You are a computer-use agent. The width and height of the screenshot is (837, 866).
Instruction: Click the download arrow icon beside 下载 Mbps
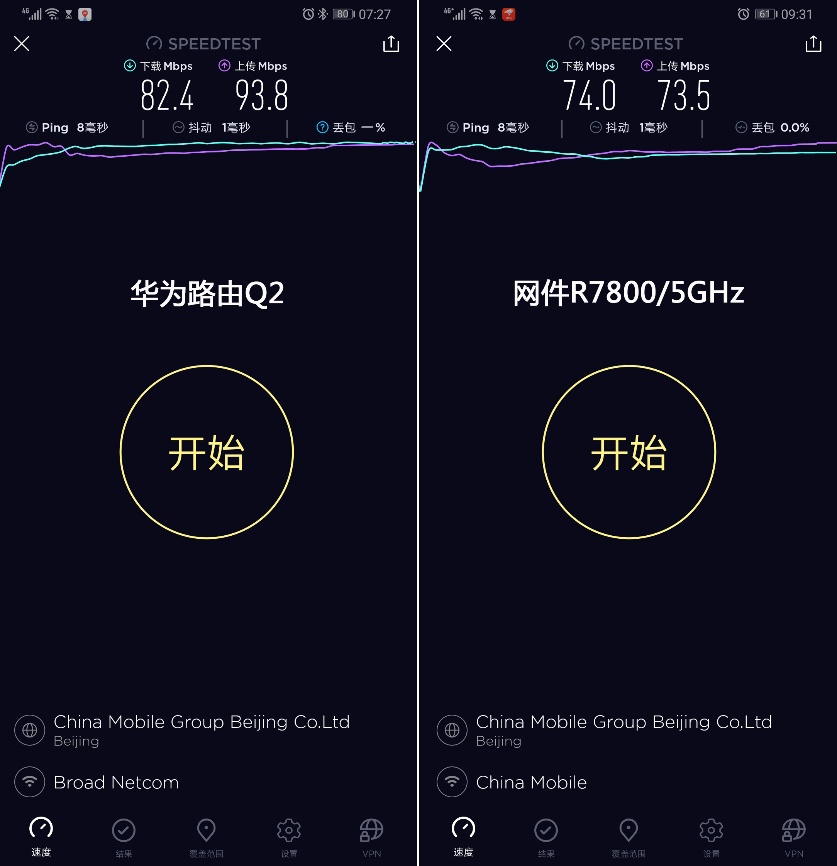131,65
